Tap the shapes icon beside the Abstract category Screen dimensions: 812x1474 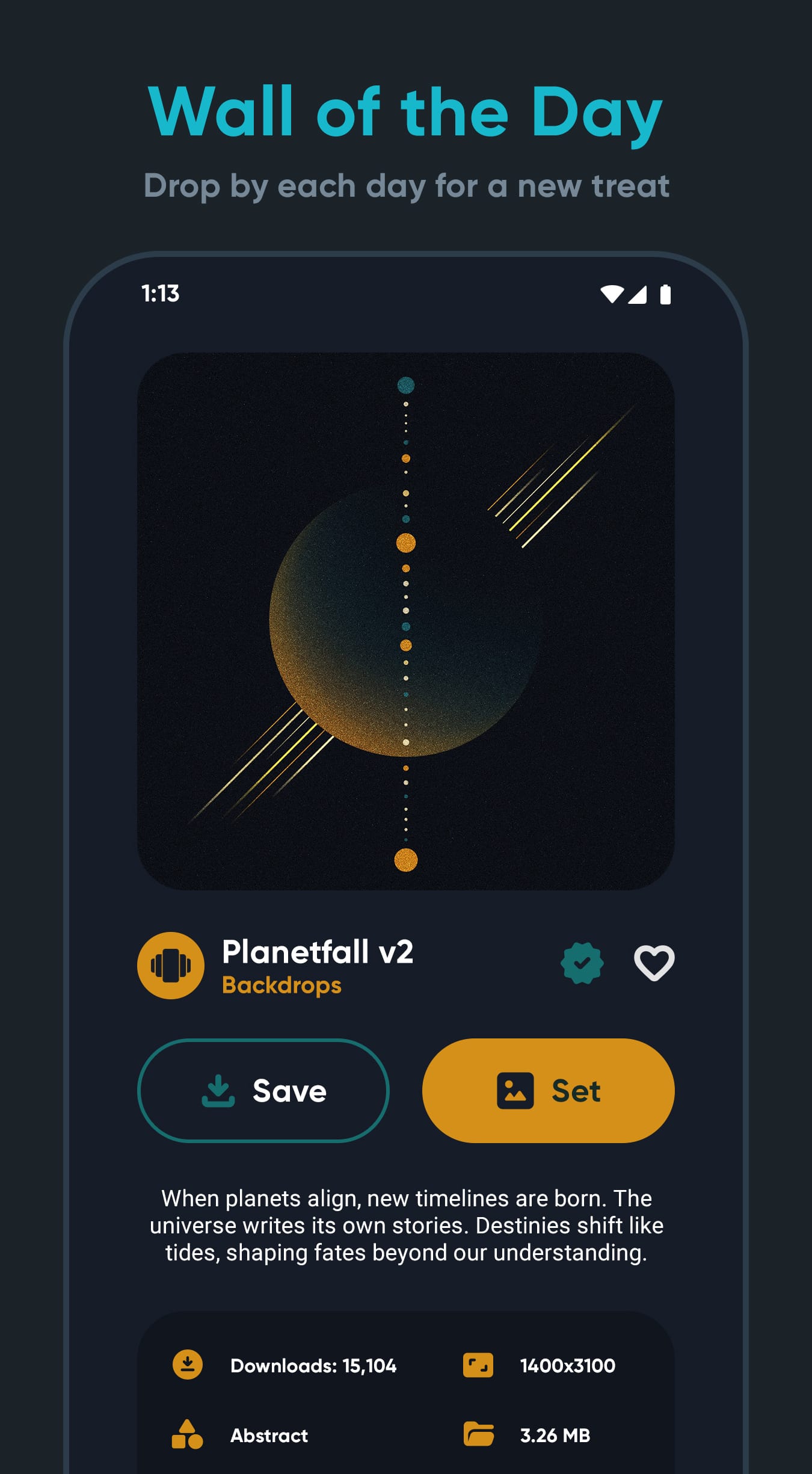click(187, 1435)
